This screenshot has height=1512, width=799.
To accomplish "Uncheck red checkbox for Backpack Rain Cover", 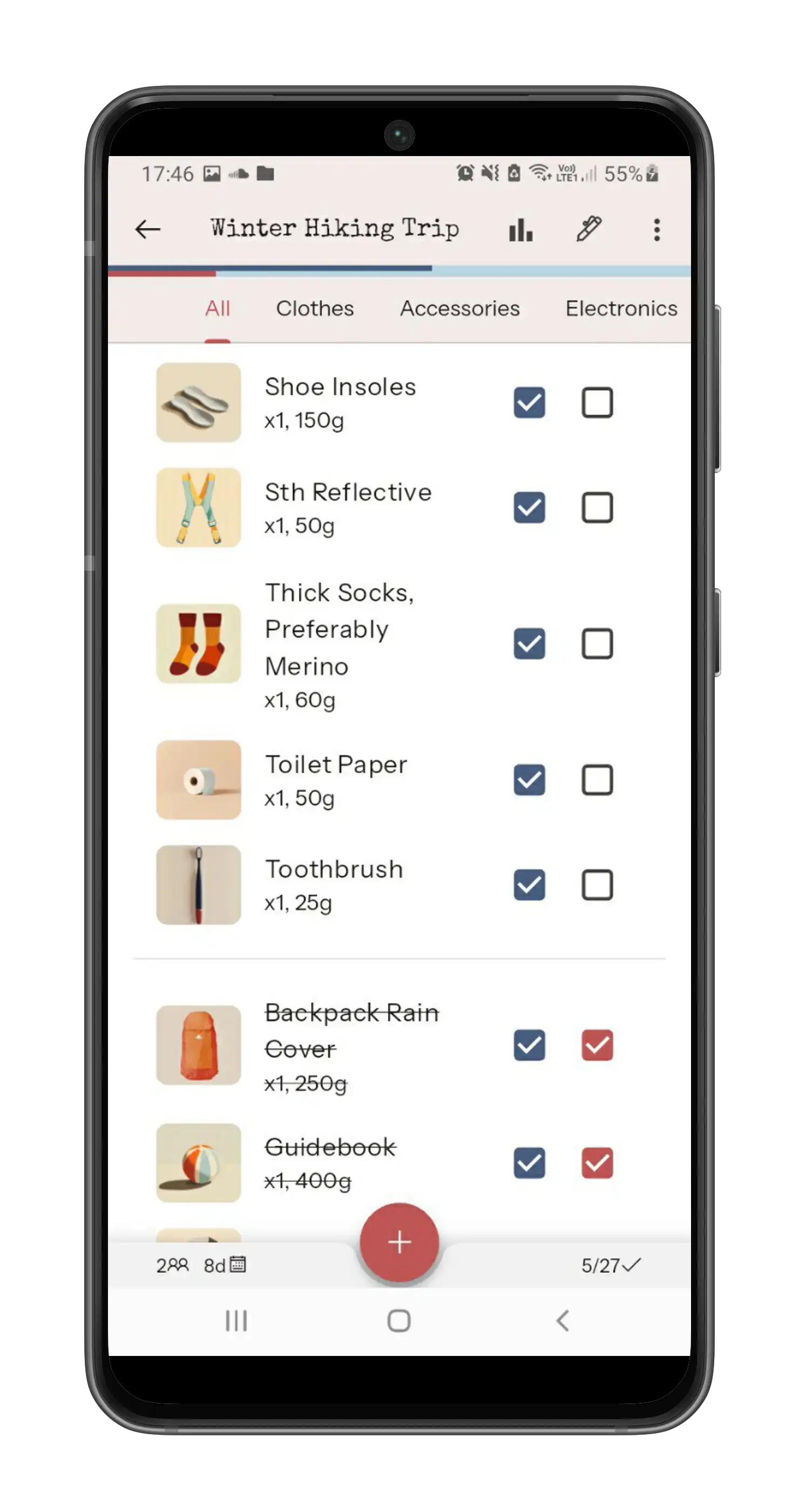I will pyautogui.click(x=597, y=1045).
